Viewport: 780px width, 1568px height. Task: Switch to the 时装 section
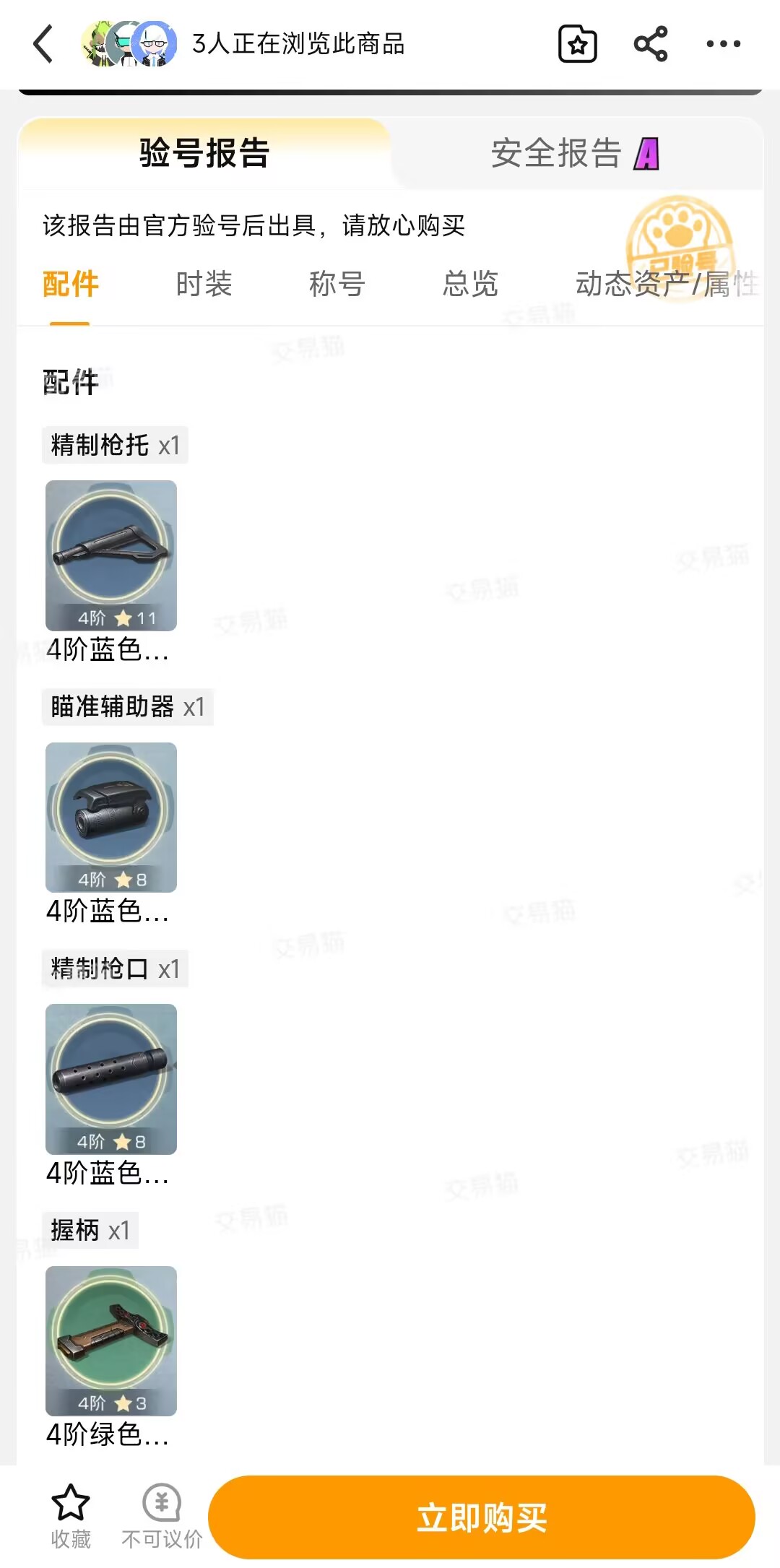[x=204, y=284]
